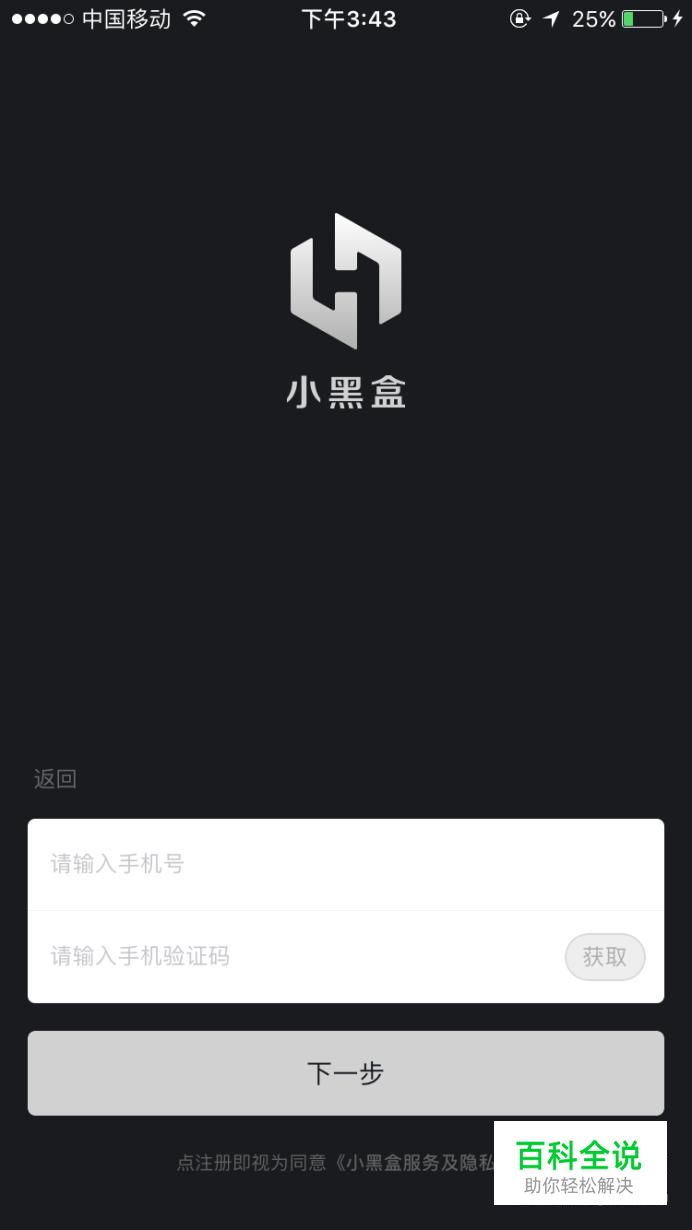
Task: Focus the verification code input field
Action: (x=290, y=956)
